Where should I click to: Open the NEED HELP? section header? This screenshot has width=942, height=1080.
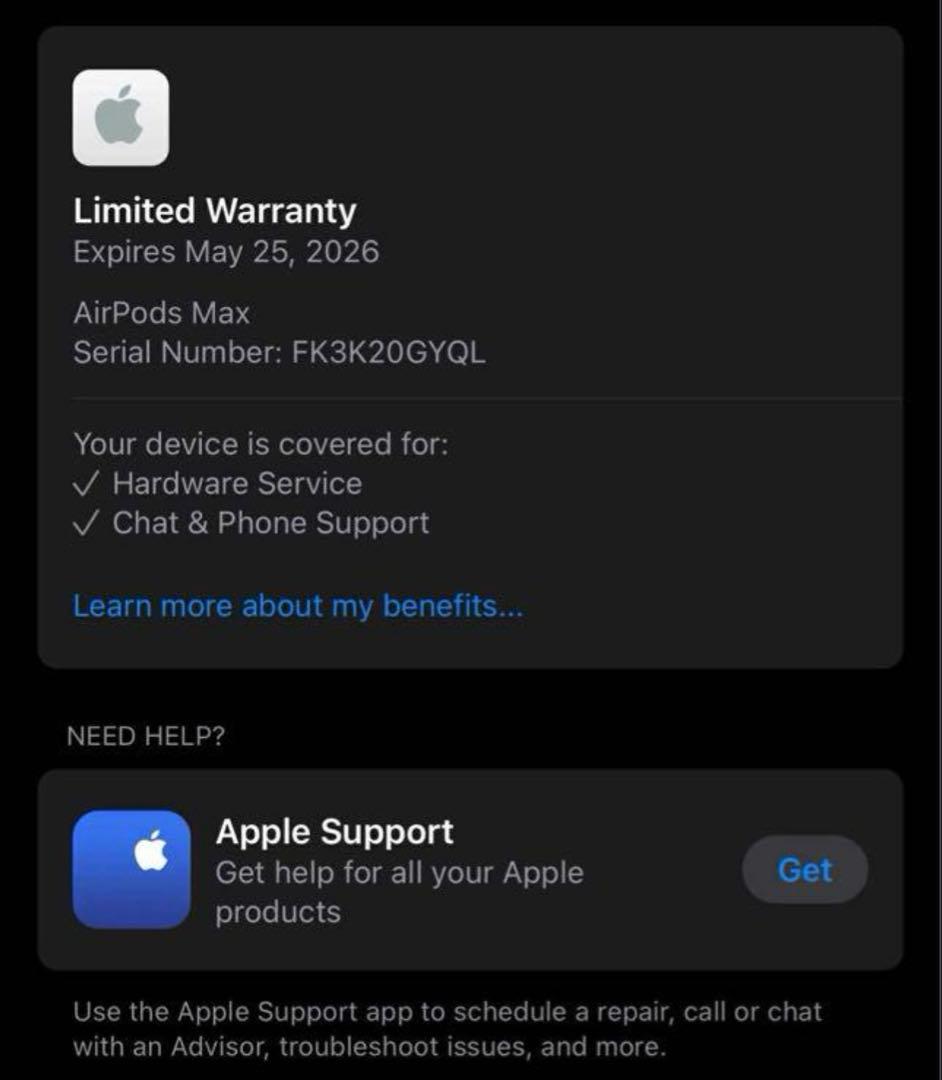[x=145, y=736]
